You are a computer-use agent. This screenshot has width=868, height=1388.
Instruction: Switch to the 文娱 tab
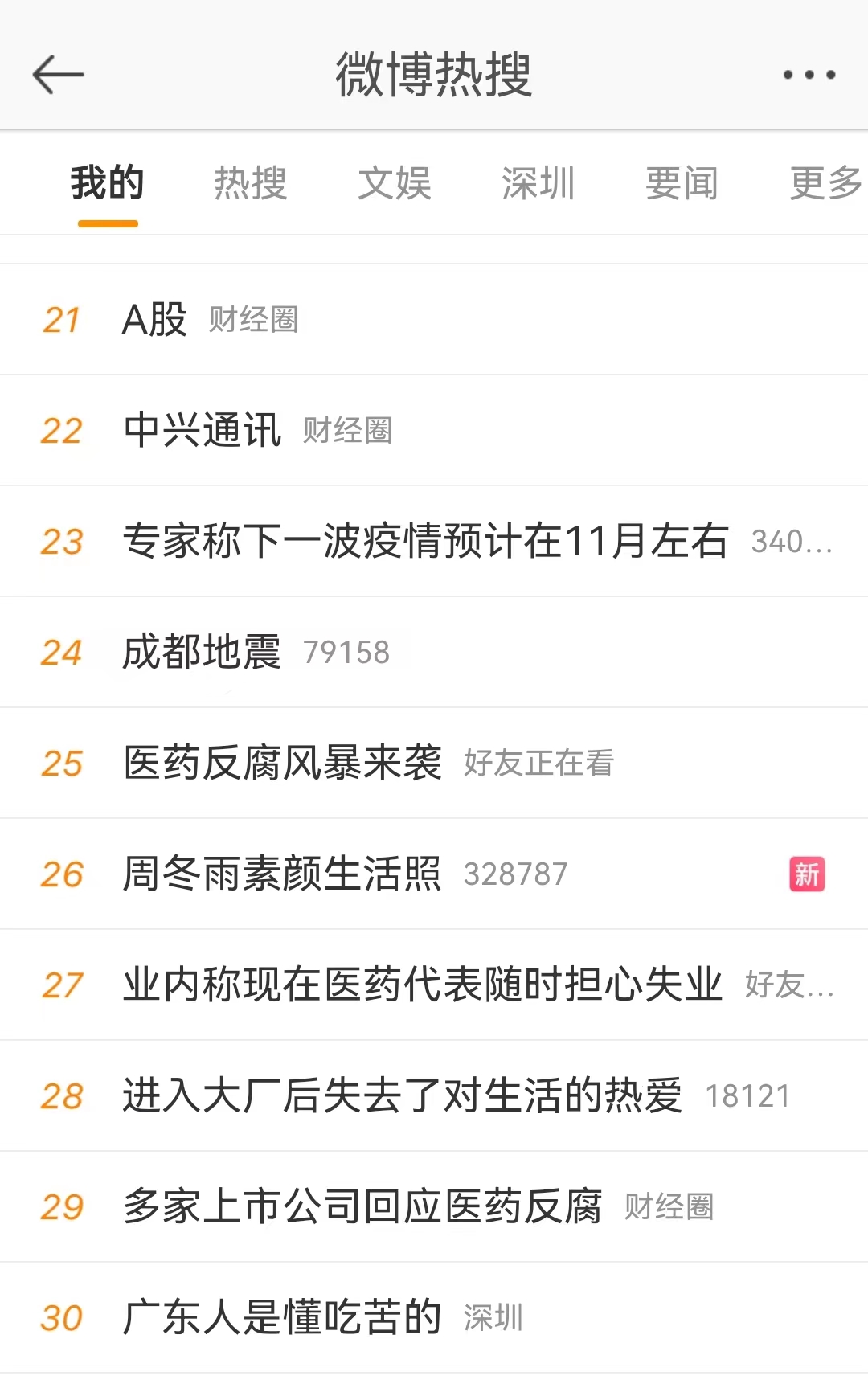tap(395, 183)
